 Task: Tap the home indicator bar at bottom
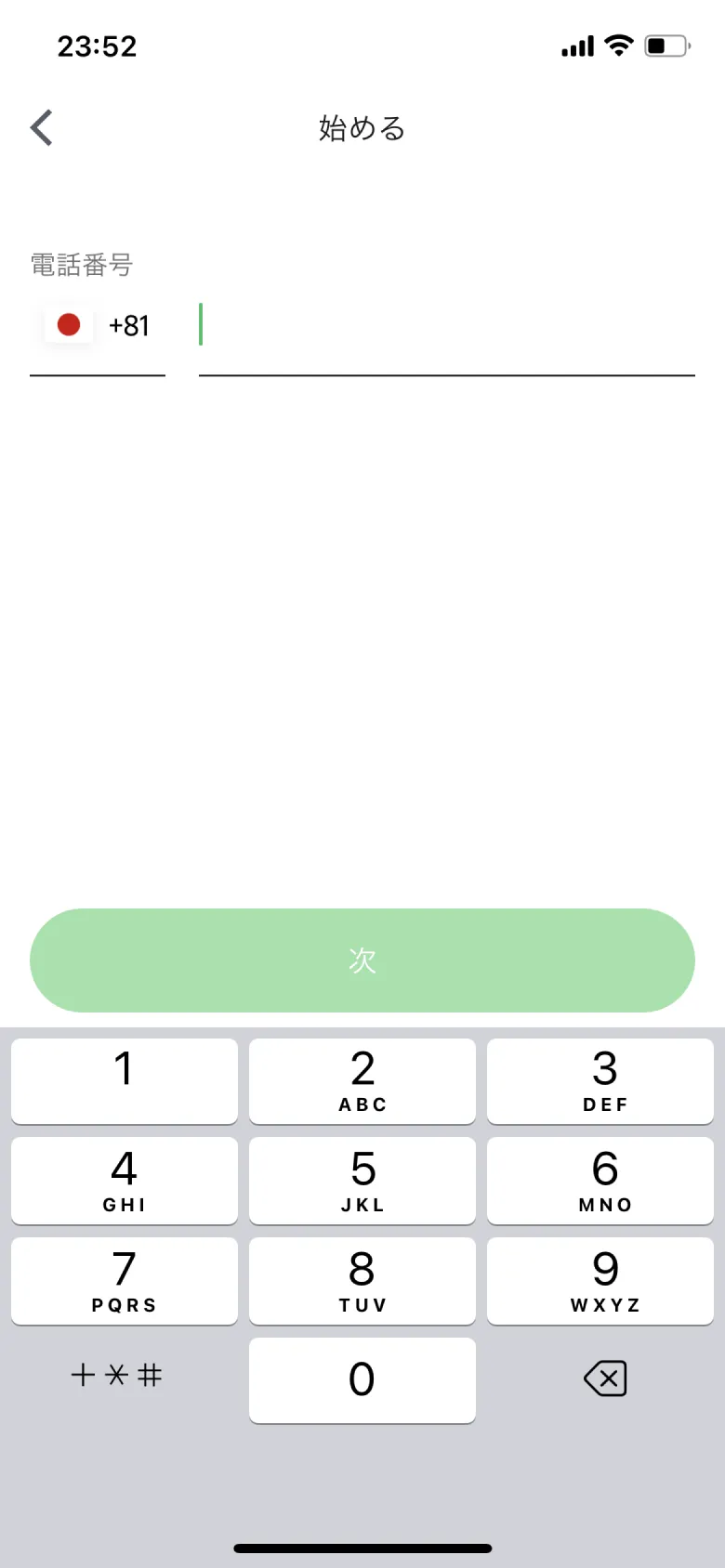click(x=362, y=1547)
